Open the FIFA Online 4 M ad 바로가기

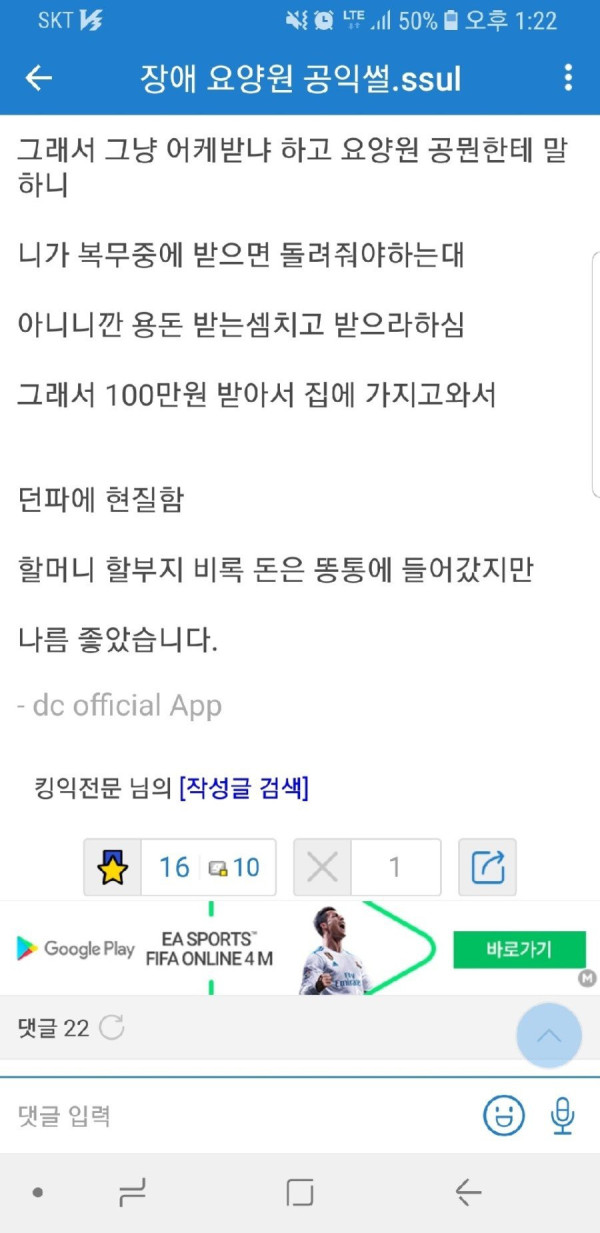coord(518,949)
